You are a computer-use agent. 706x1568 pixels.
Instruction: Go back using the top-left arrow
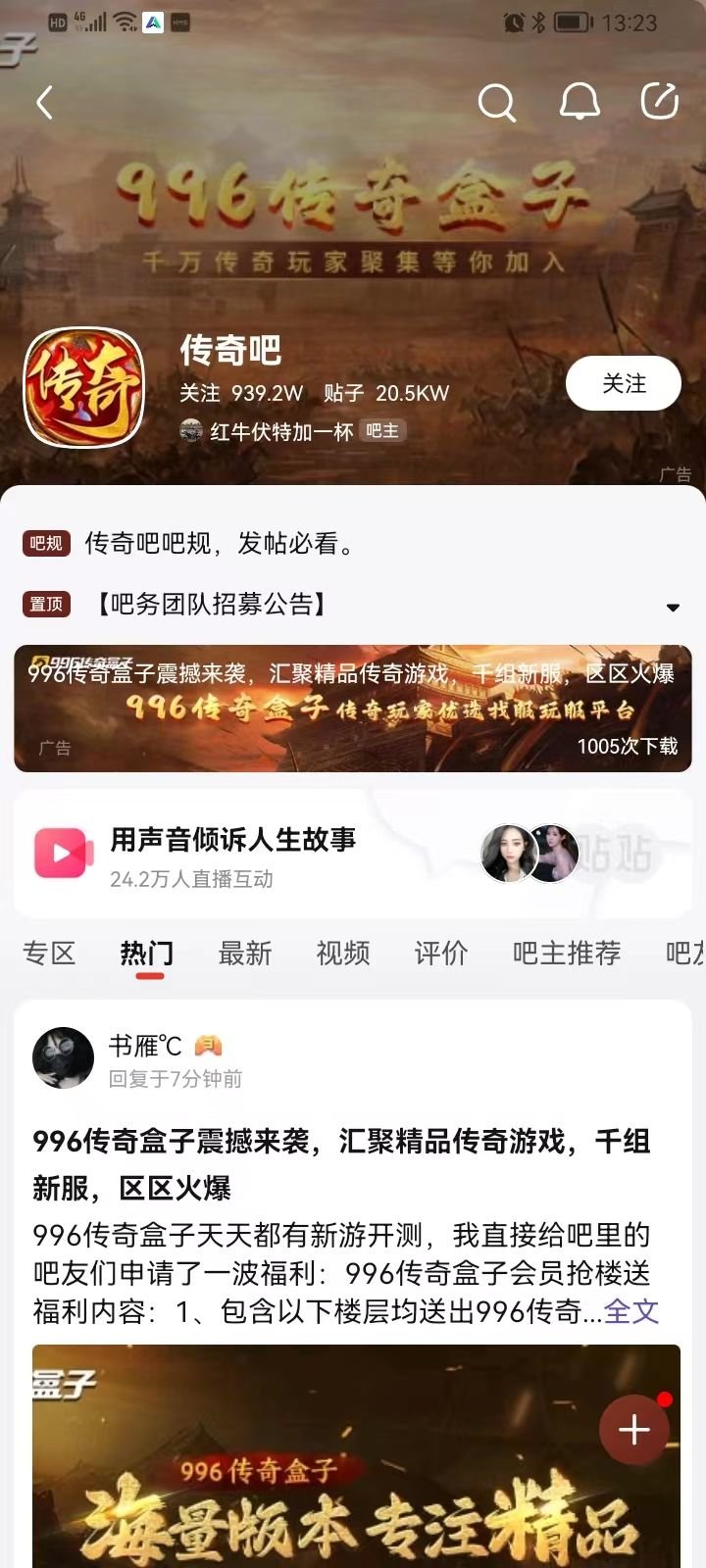click(45, 102)
